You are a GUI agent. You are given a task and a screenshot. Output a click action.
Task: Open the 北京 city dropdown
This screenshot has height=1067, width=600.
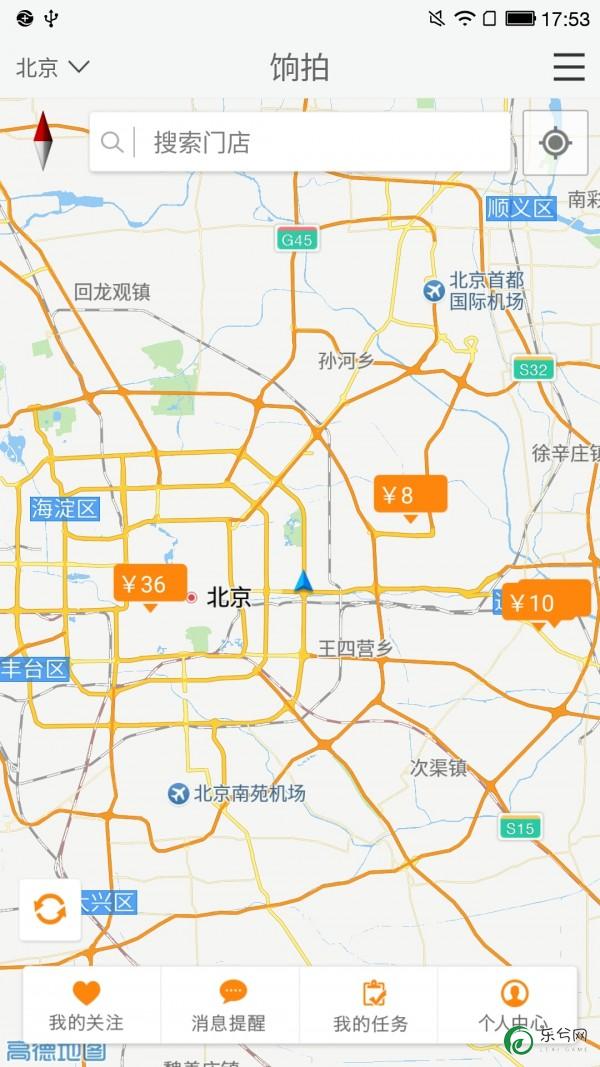(53, 67)
